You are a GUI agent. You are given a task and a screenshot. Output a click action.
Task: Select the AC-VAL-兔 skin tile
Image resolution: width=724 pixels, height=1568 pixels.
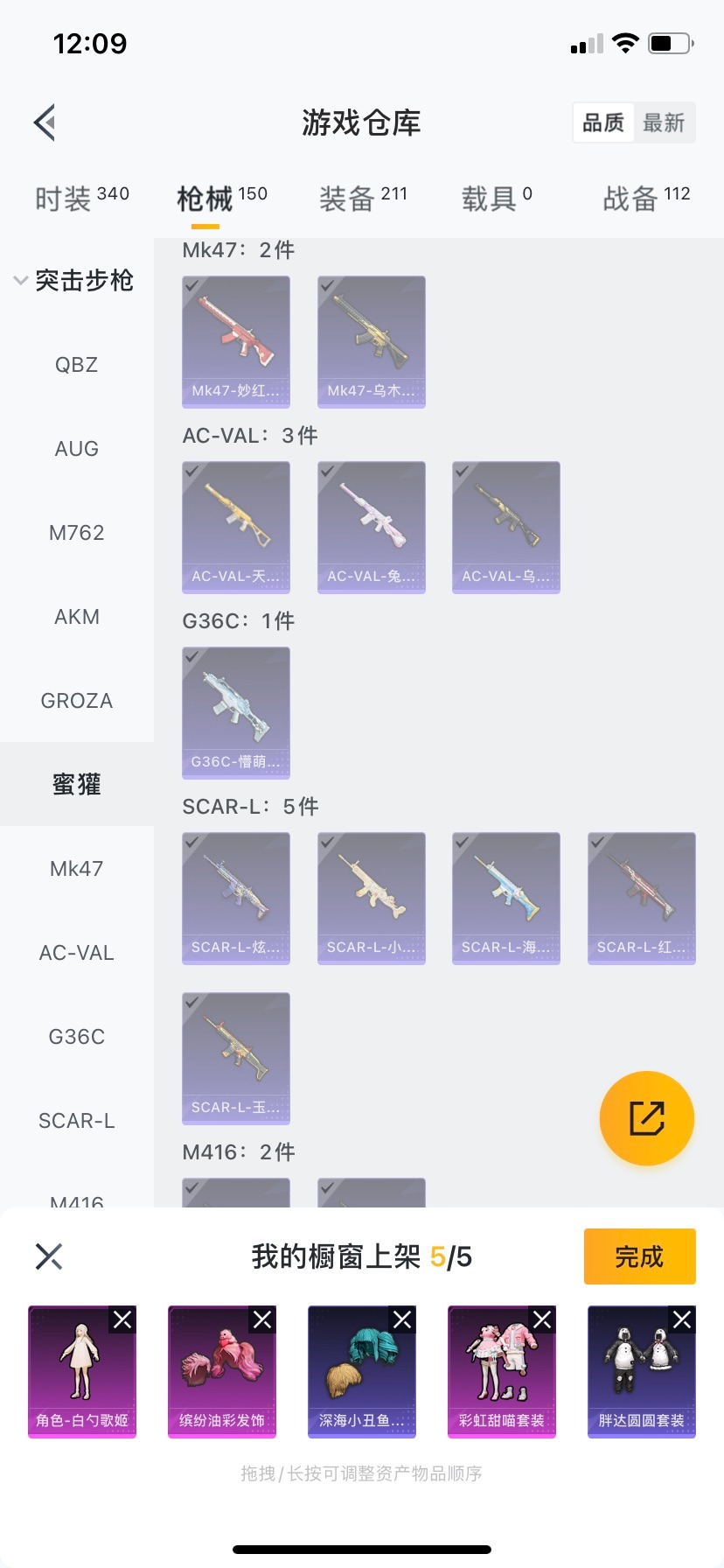pyautogui.click(x=371, y=527)
